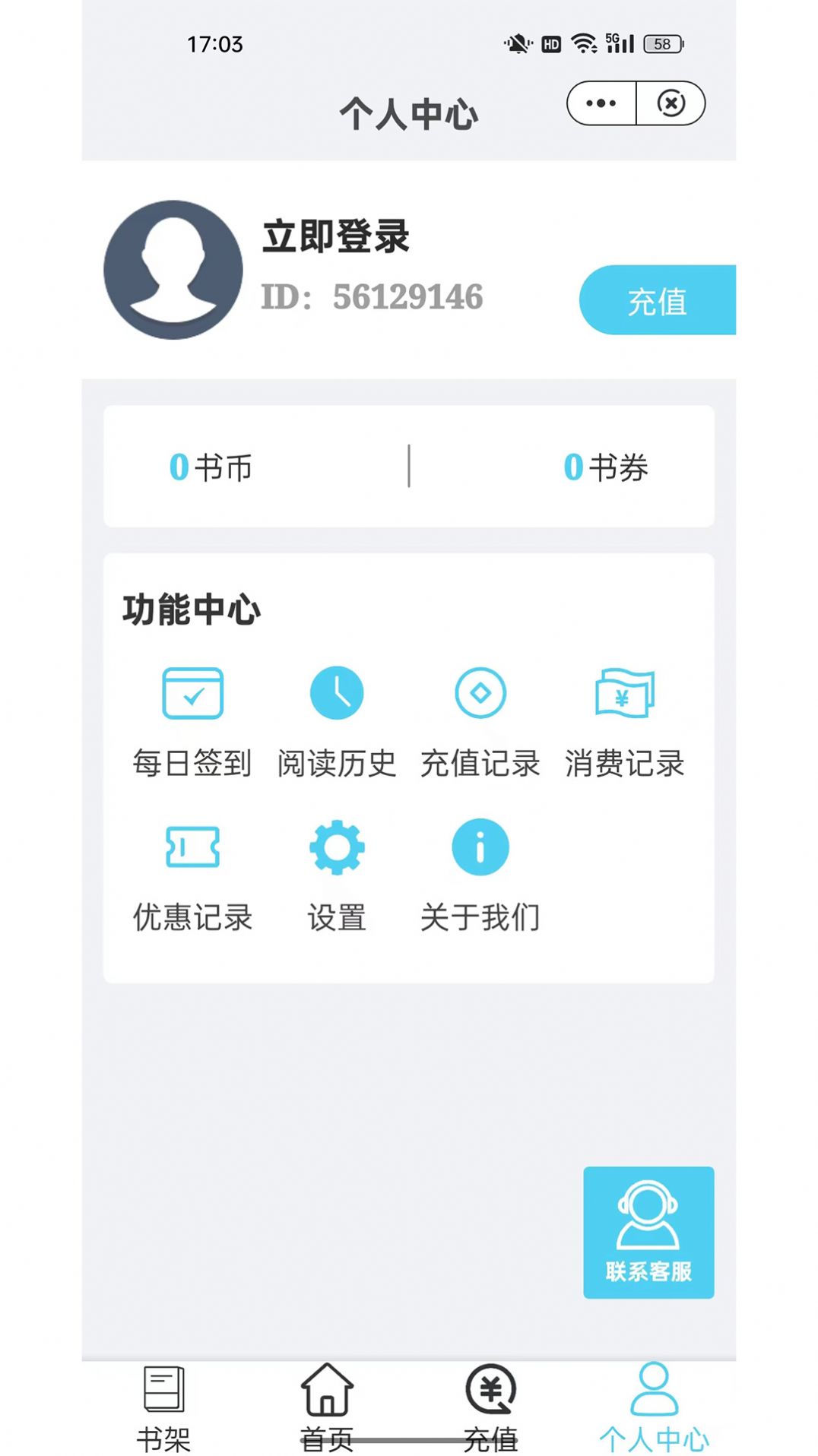
Task: Contact customer service via 联系客服 button
Action: click(648, 1231)
